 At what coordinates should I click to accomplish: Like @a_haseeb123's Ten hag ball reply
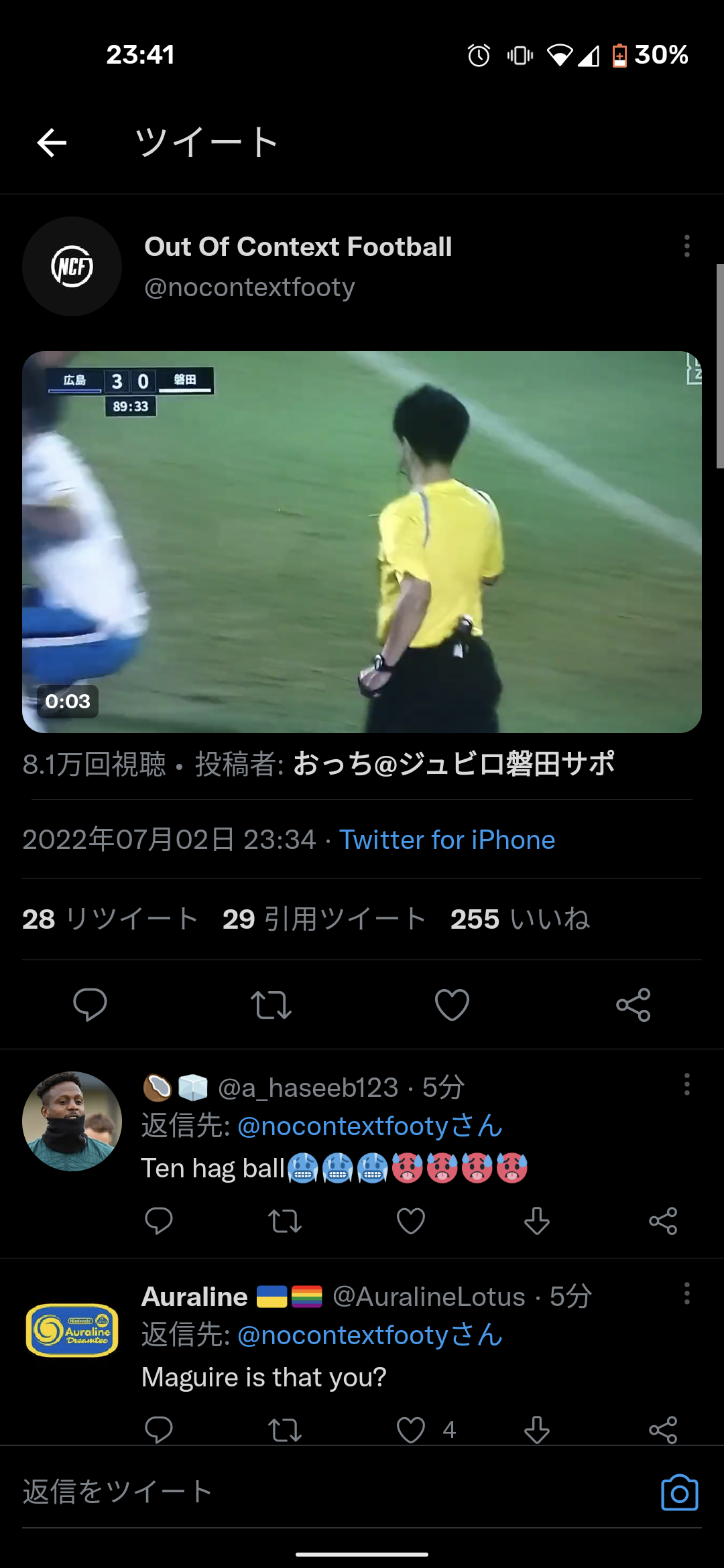click(x=411, y=1221)
